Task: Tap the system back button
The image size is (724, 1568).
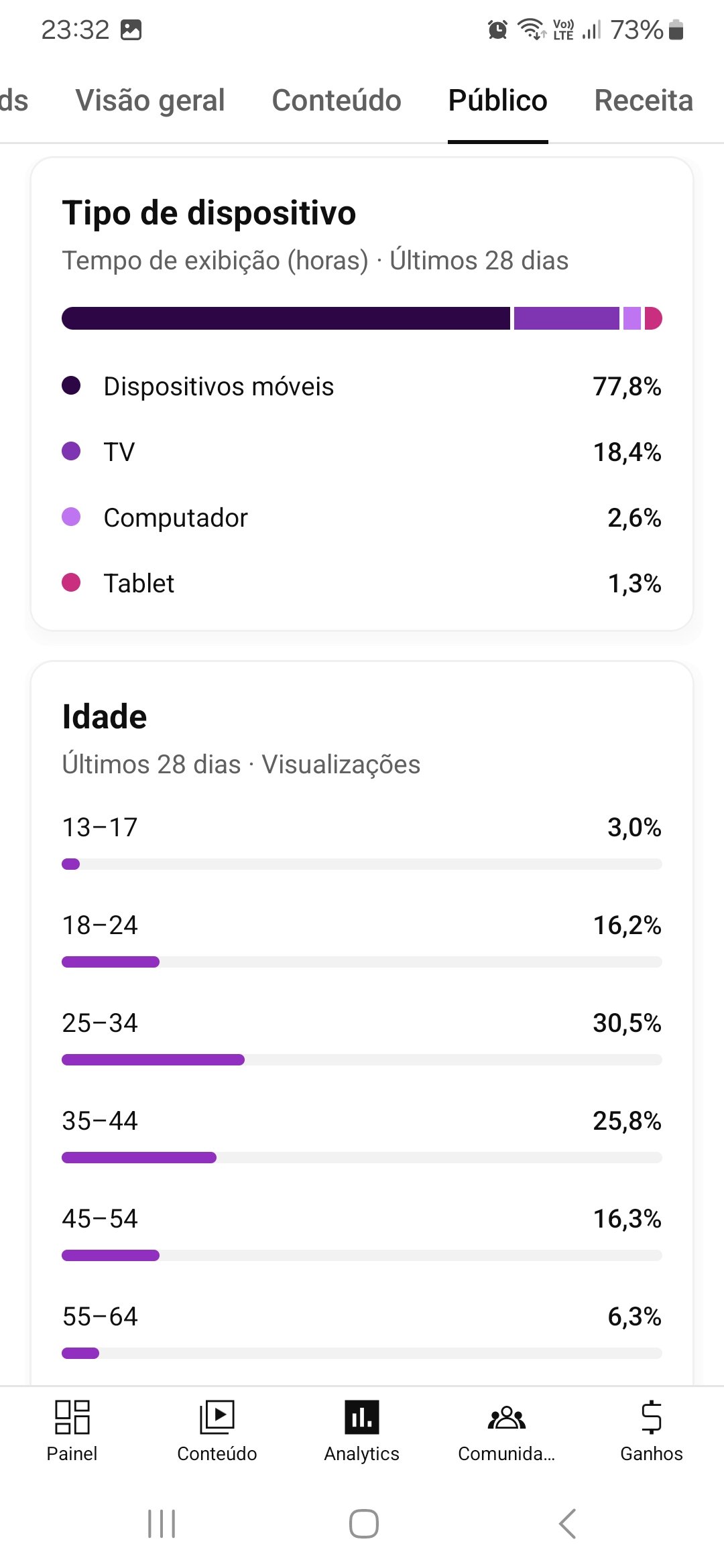Action: (567, 1524)
